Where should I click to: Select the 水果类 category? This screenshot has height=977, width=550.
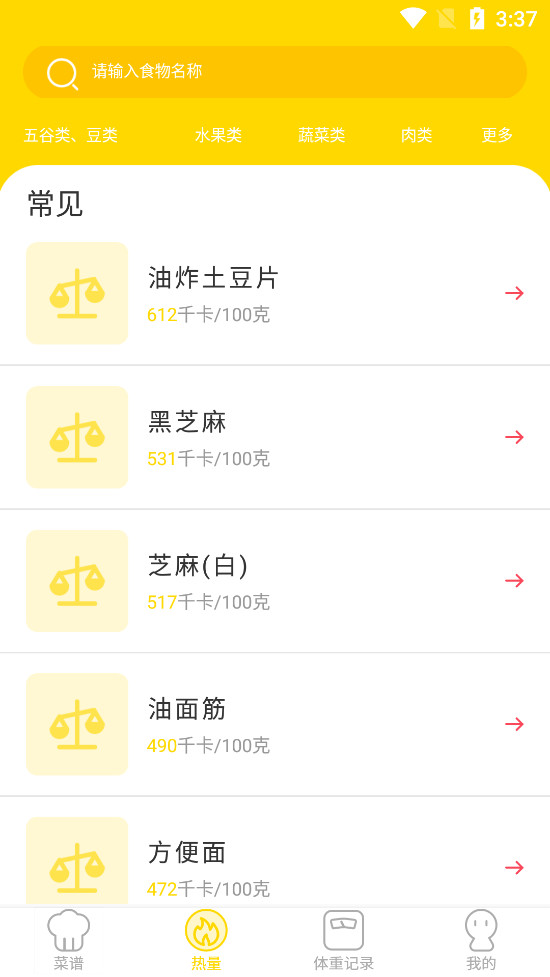(x=218, y=135)
